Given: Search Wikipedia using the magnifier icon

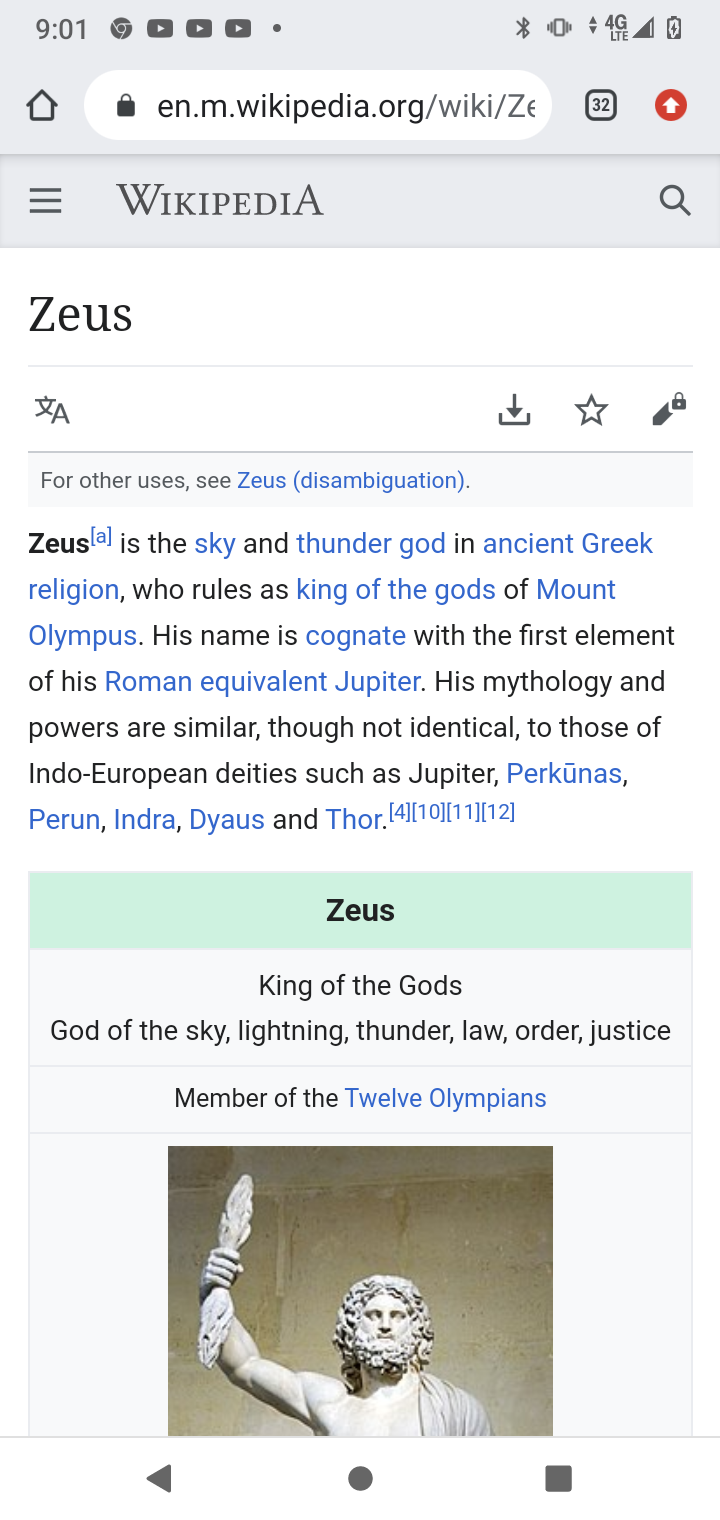Looking at the screenshot, I should click(x=676, y=201).
